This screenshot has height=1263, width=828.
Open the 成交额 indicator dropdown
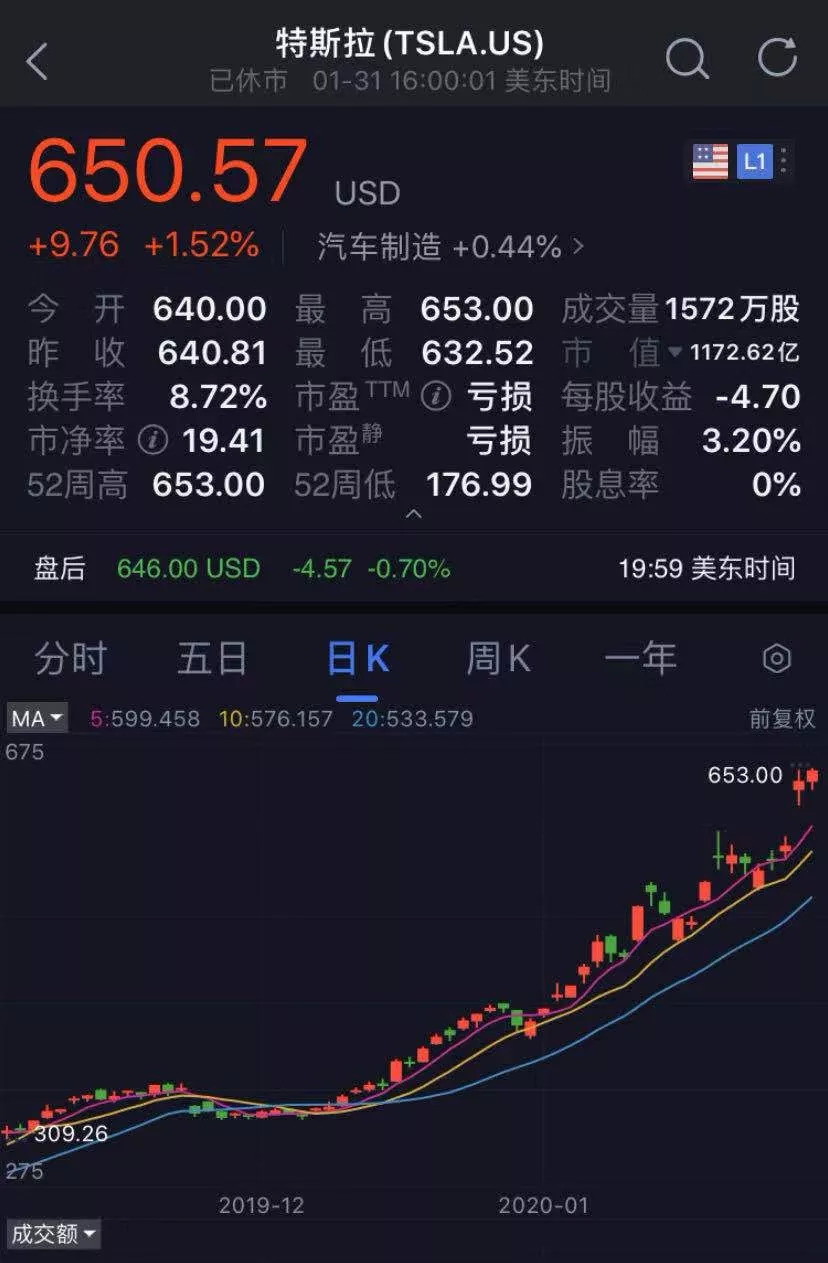point(54,1234)
